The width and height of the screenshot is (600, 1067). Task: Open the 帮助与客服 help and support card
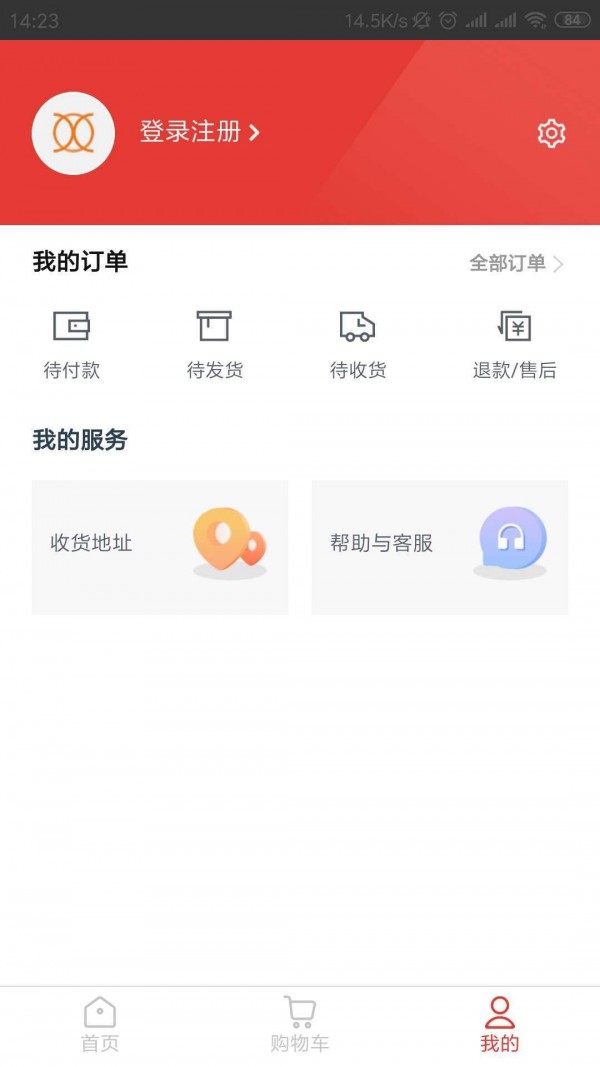click(x=440, y=546)
